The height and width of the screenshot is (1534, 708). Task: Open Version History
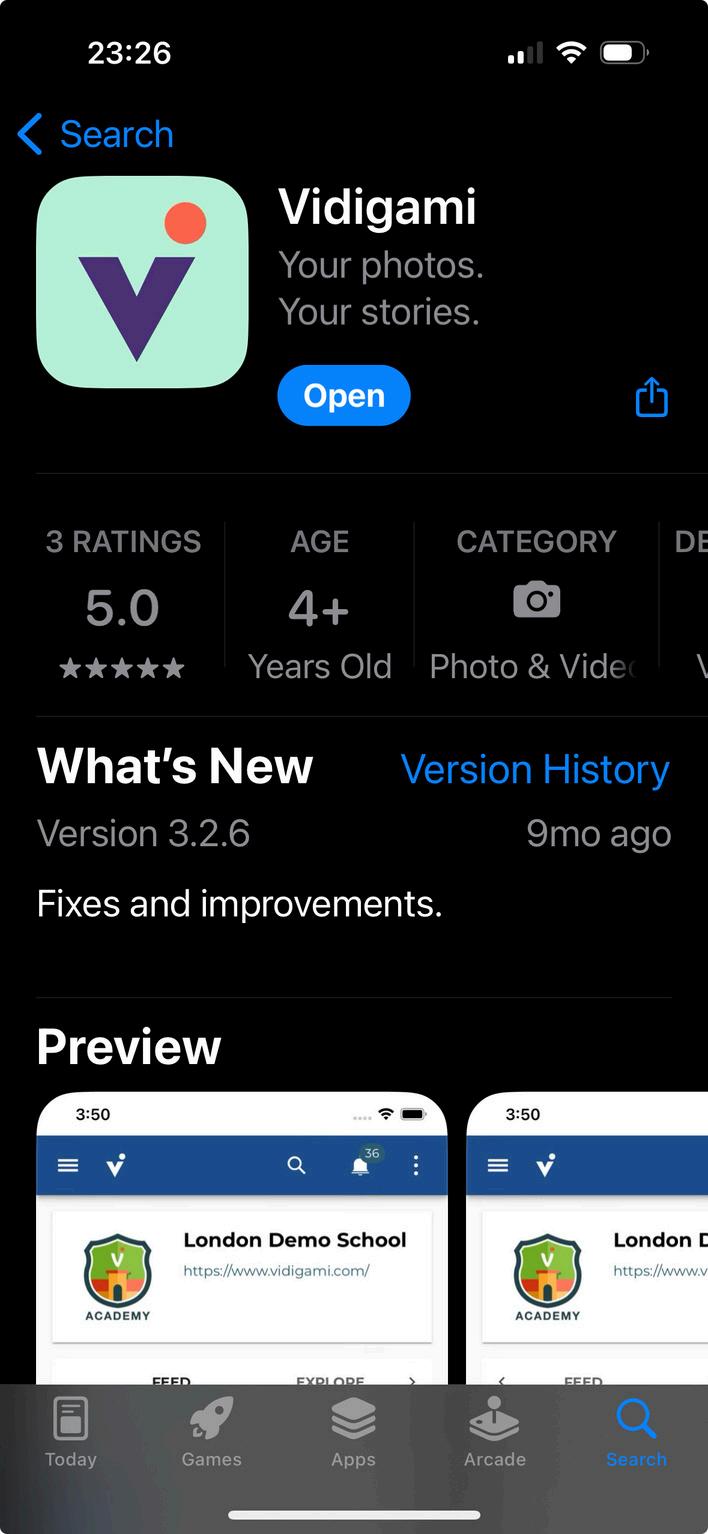534,769
